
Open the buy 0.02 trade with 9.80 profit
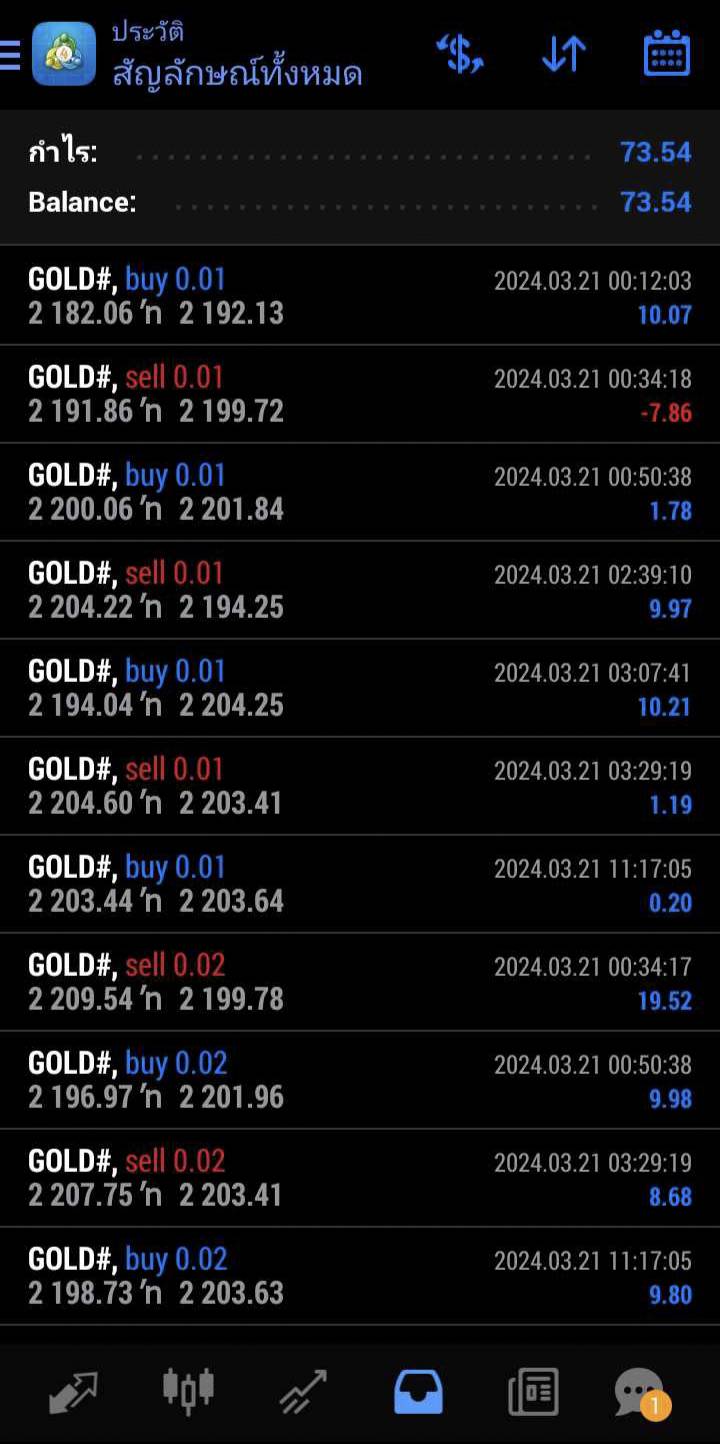point(360,1276)
